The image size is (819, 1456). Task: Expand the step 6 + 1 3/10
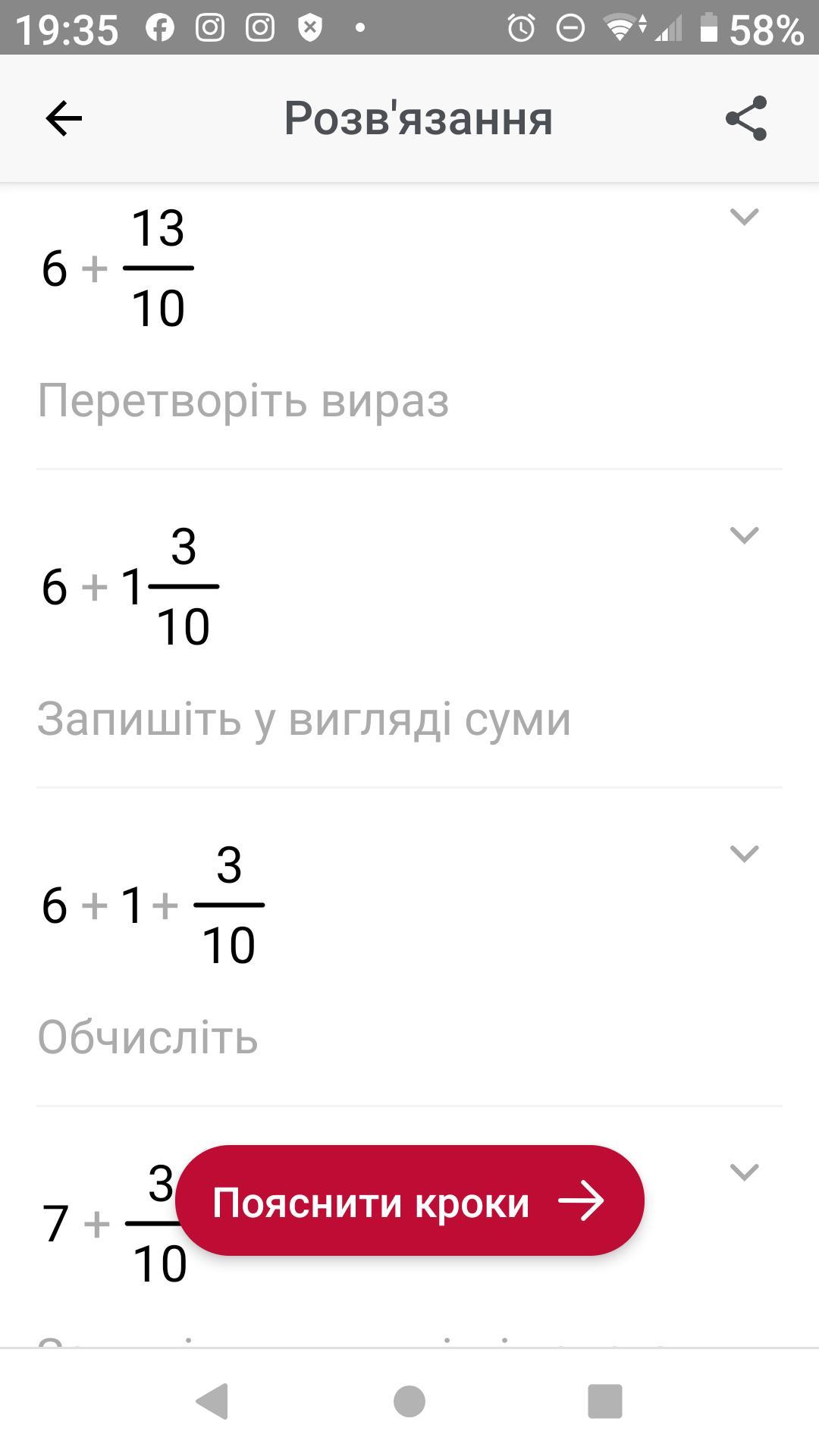pyautogui.click(x=744, y=535)
